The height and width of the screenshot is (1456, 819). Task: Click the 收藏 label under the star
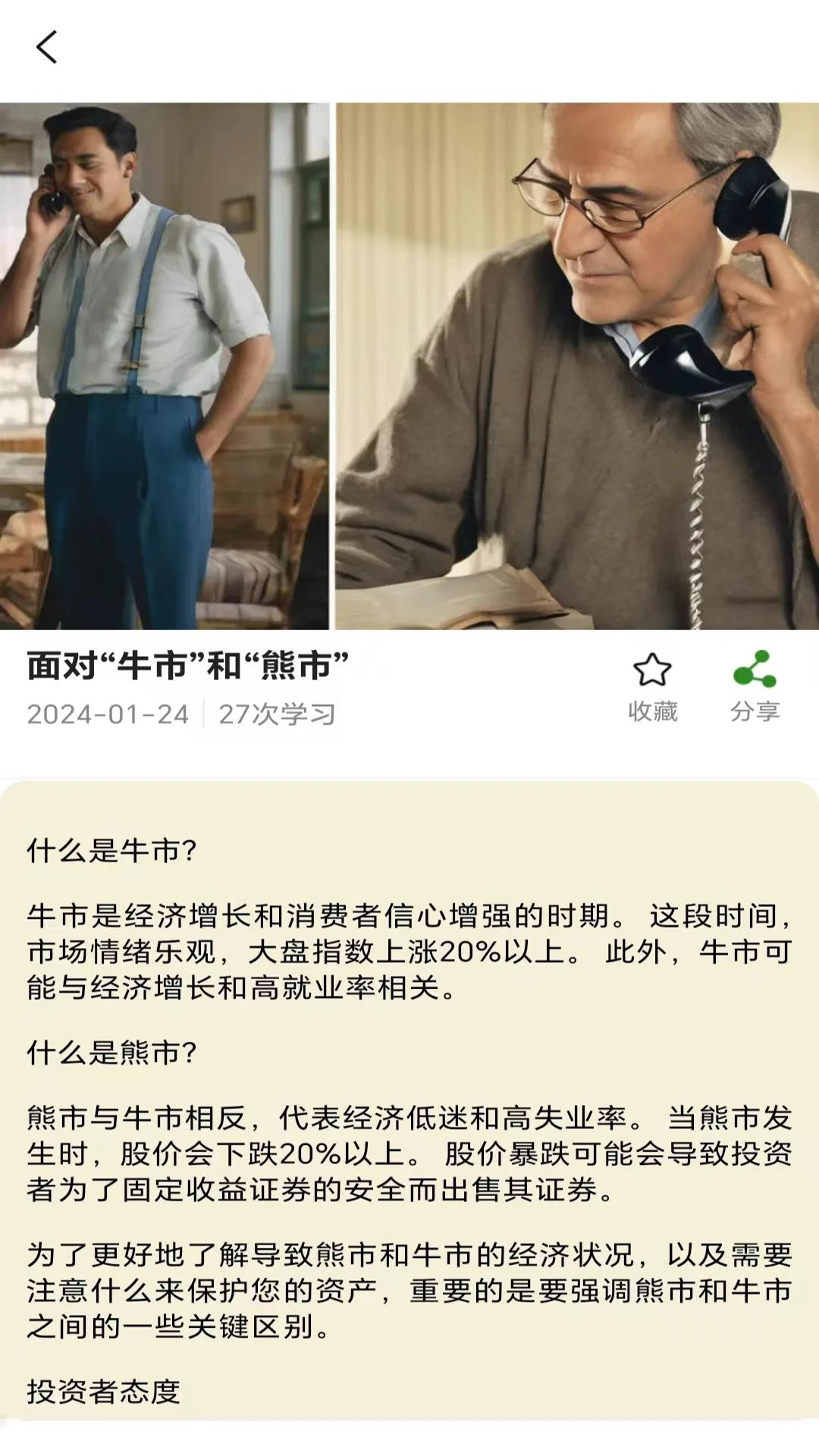653,711
